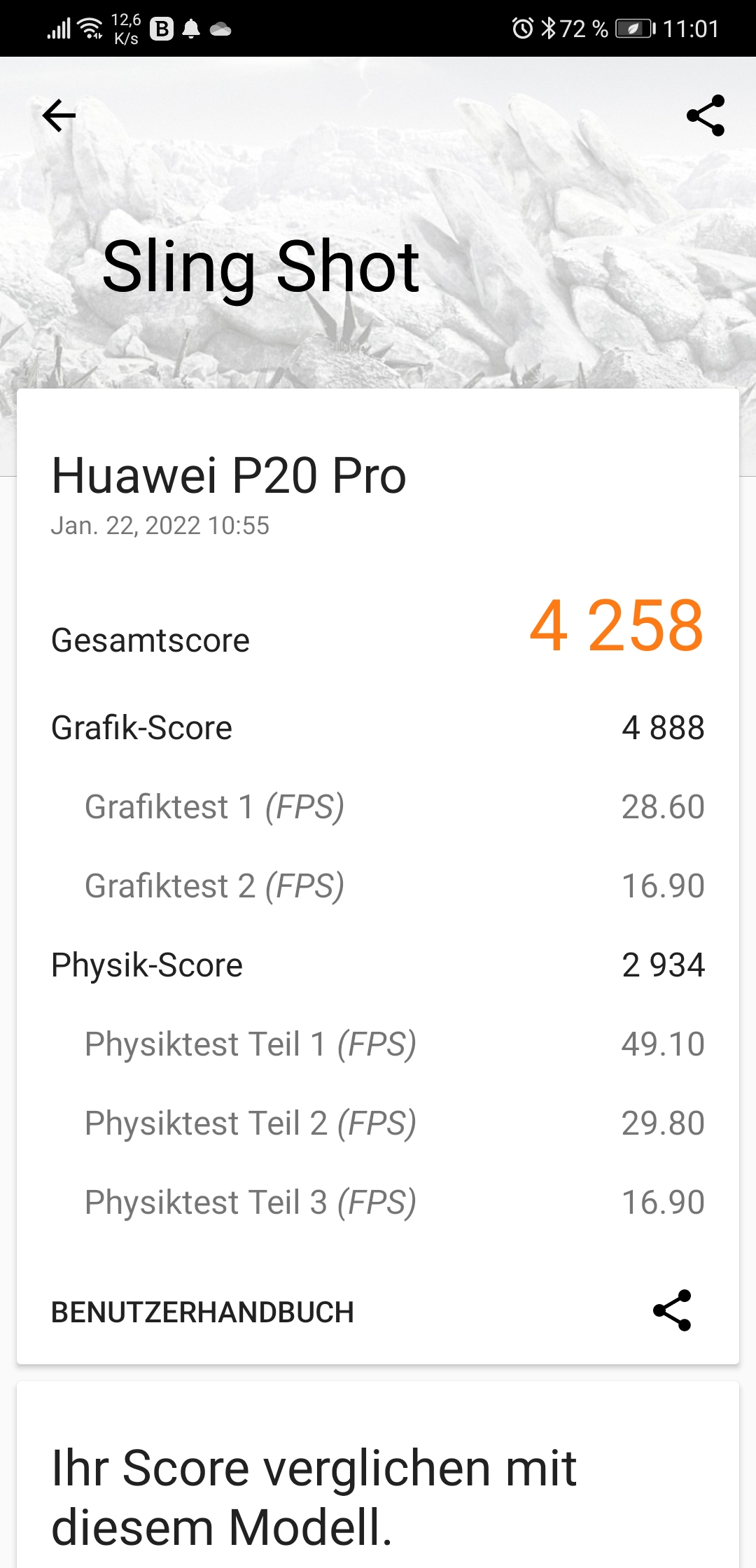
Task: Share via the top-right share icon
Action: [706, 115]
